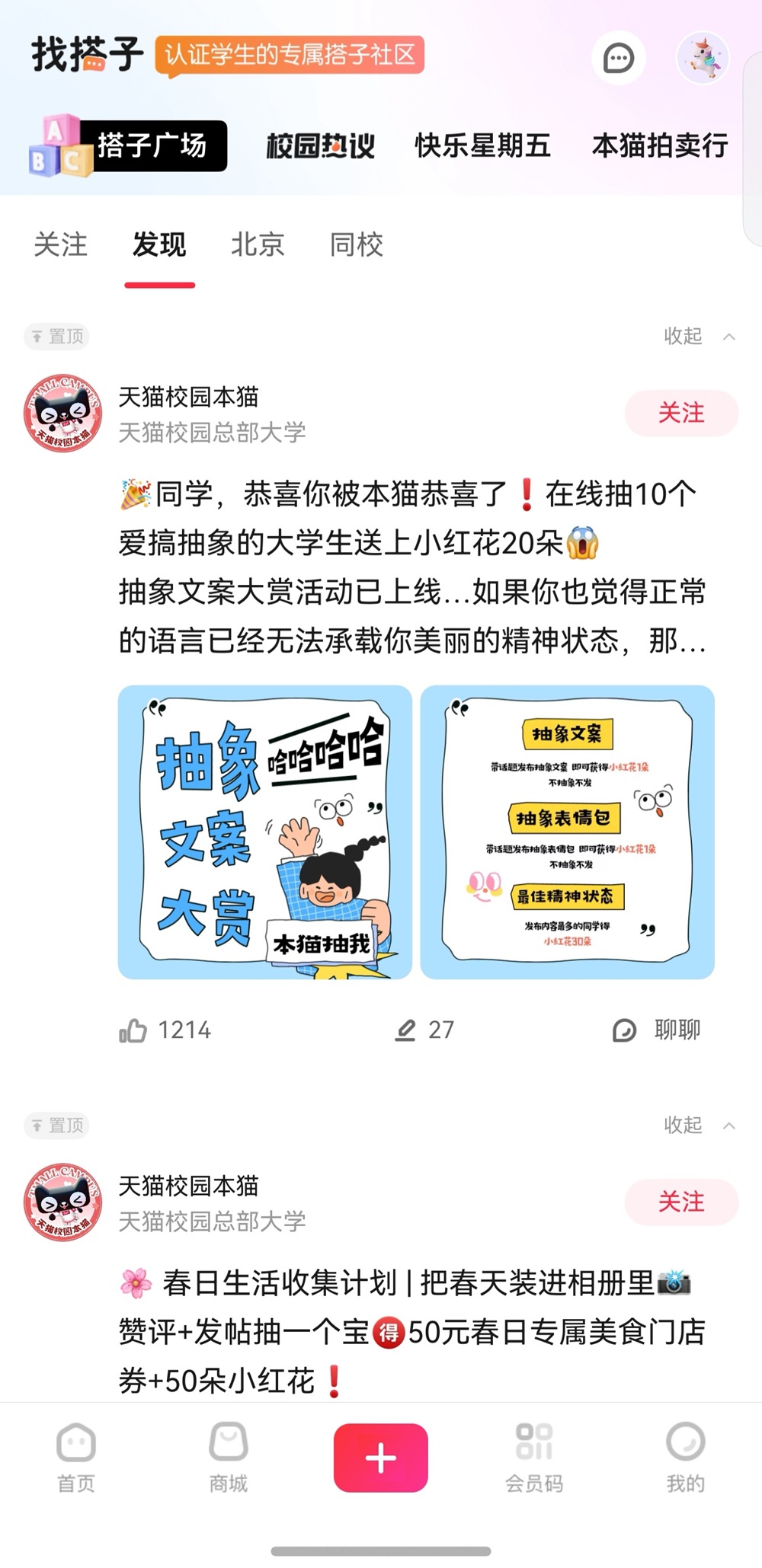Go to 本猫拍卖行 section

[x=660, y=145]
